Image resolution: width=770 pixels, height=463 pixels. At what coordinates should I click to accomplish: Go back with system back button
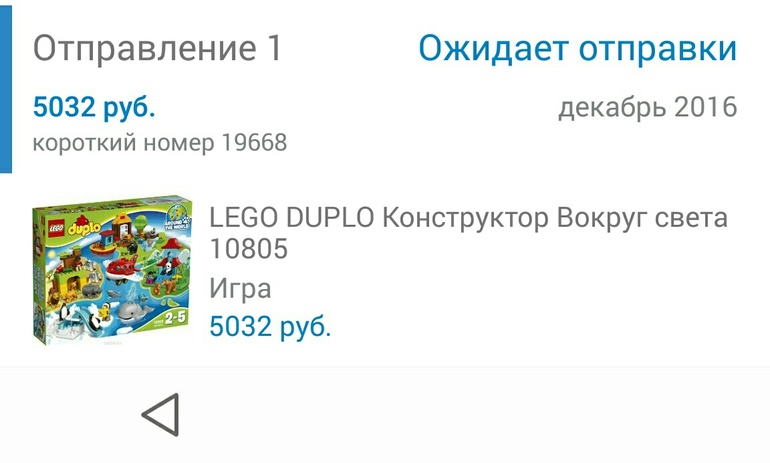click(160, 414)
